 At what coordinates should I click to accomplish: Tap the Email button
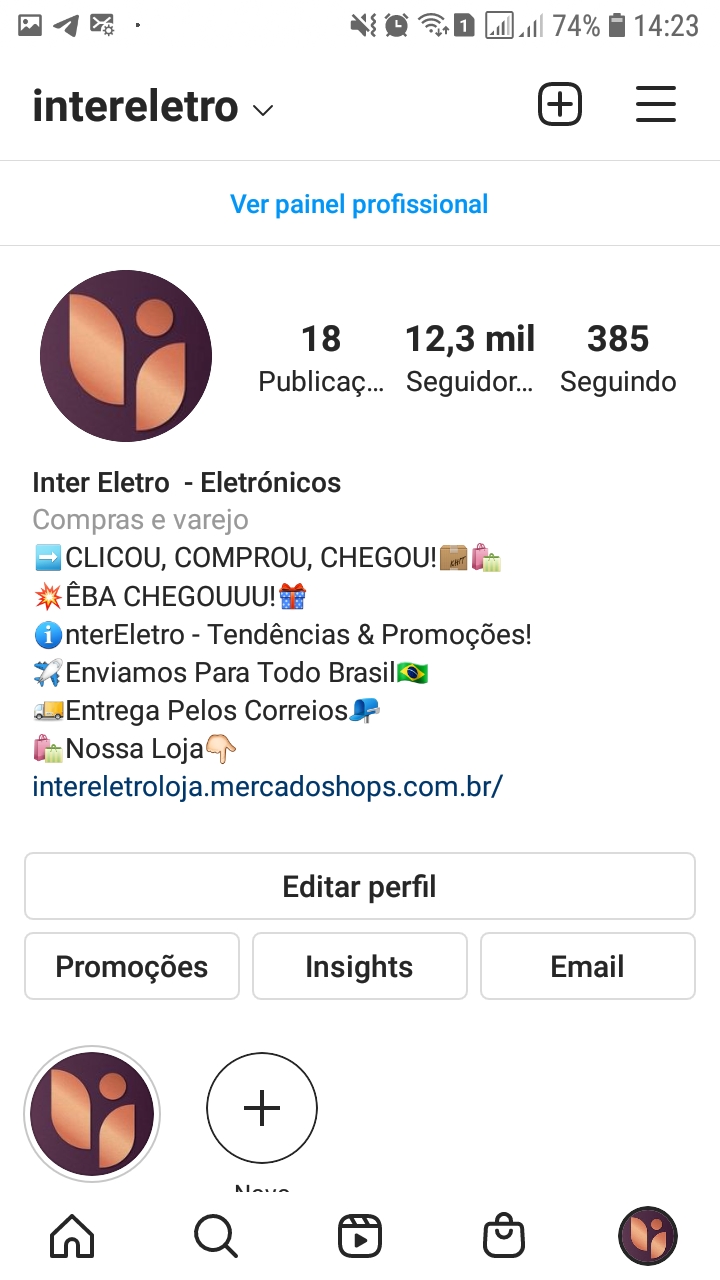(588, 966)
